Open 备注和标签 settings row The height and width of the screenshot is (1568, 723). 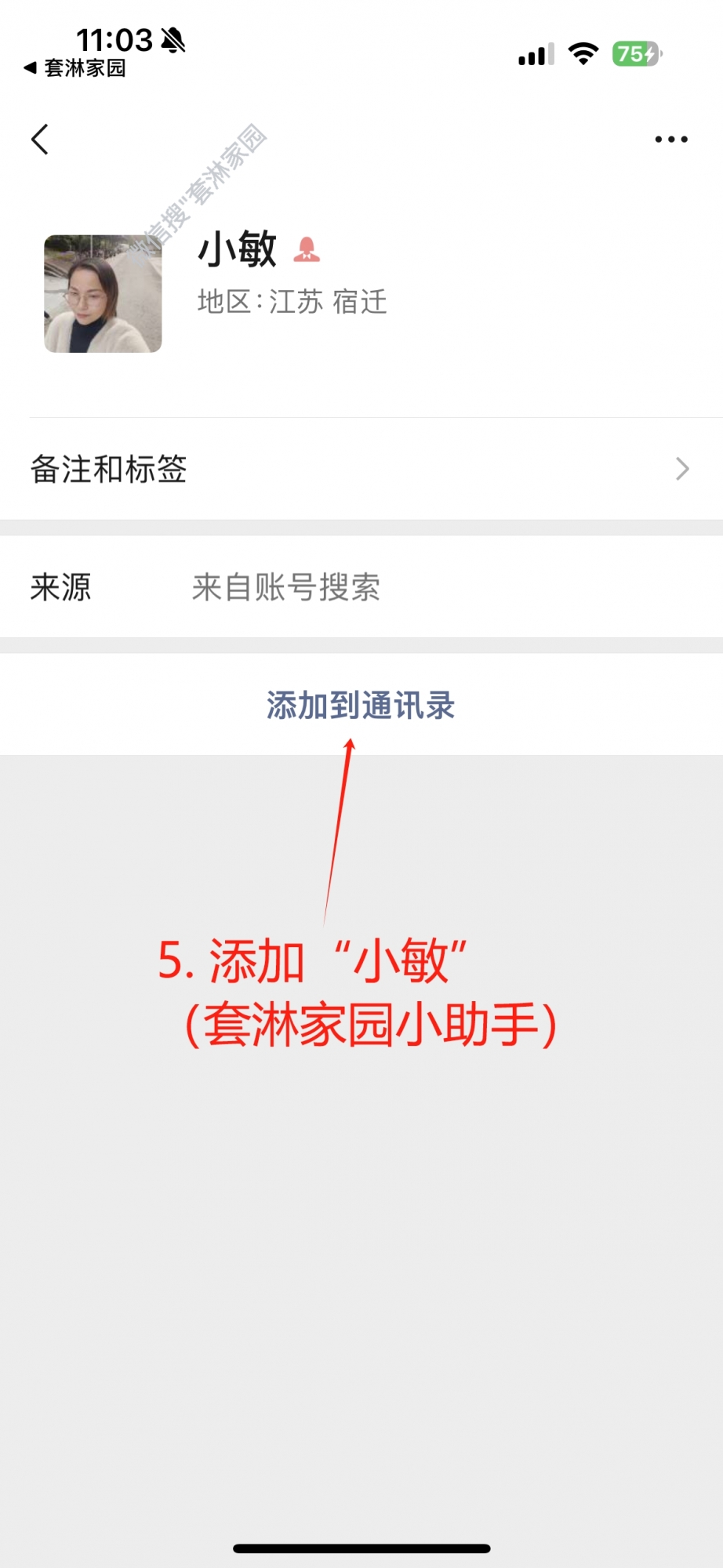pos(361,469)
